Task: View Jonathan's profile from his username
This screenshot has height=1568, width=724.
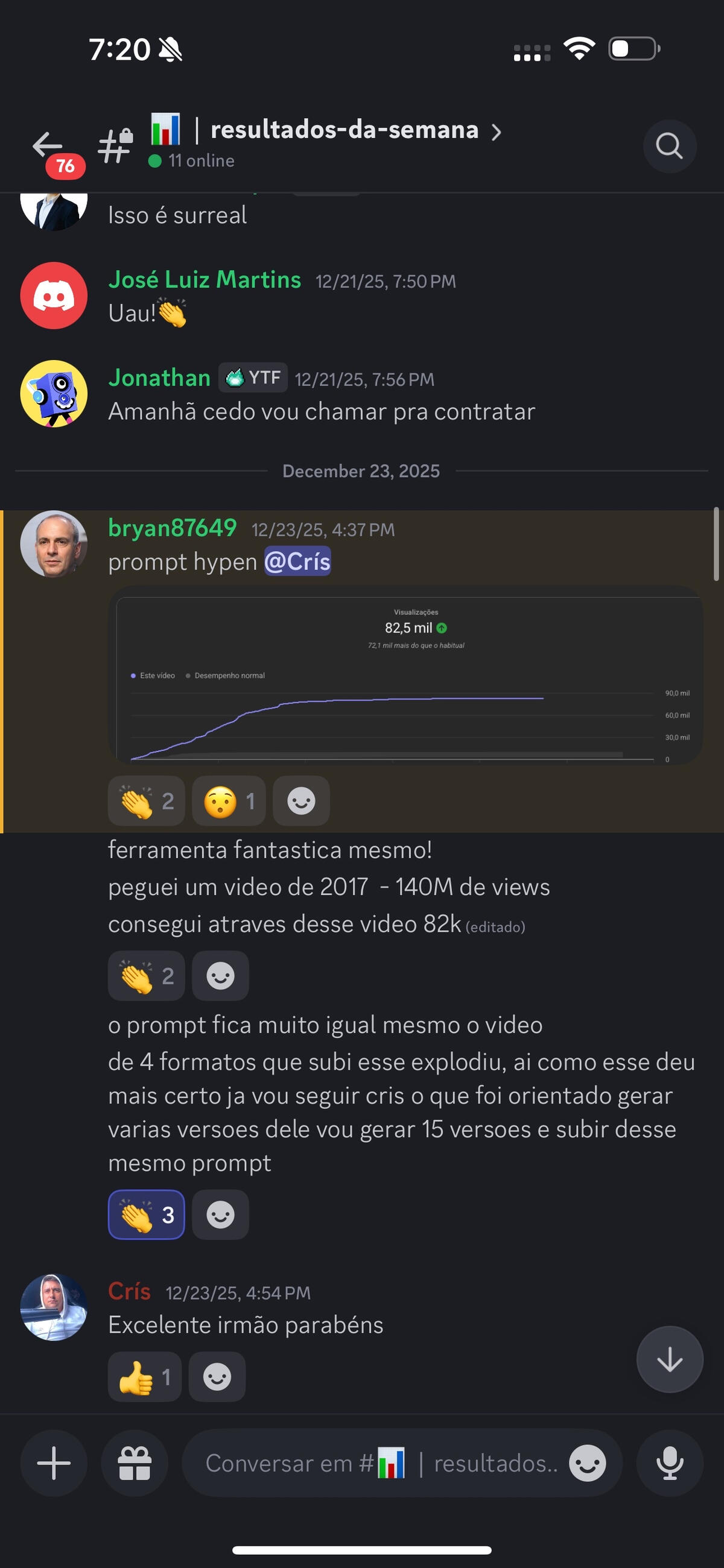Action: point(159,378)
